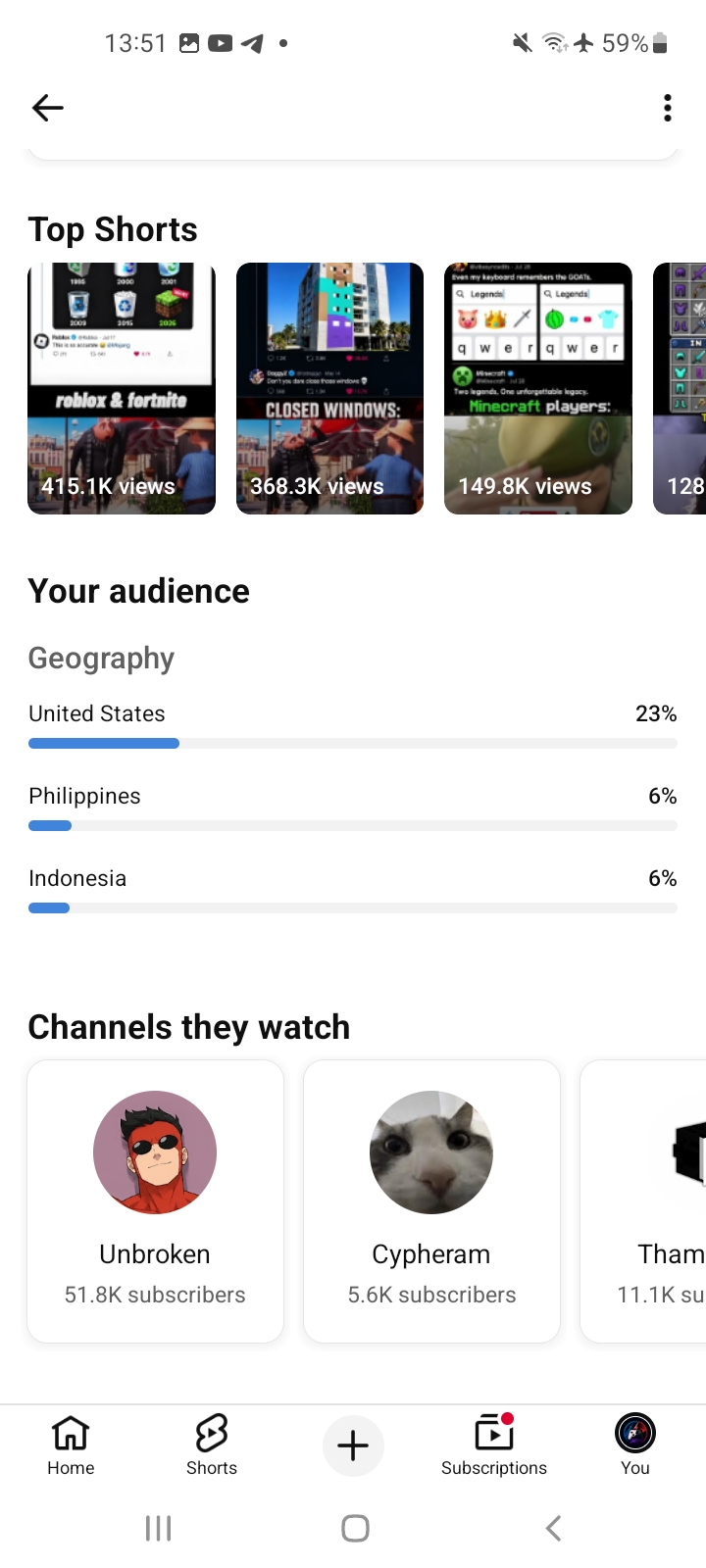Open the Short with 415.1K views
The height and width of the screenshot is (1568, 706).
pyautogui.click(x=122, y=388)
